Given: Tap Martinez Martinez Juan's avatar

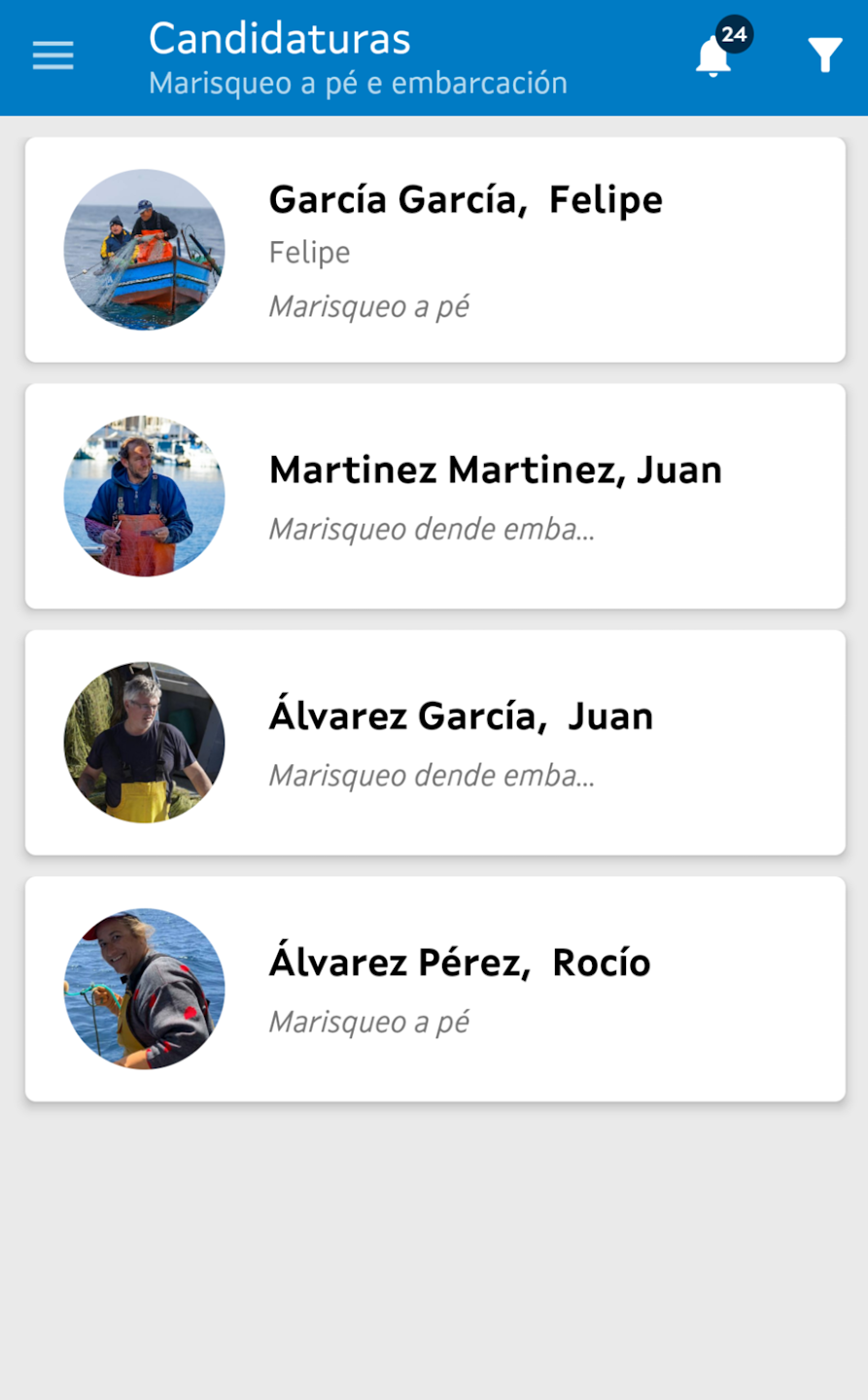Looking at the screenshot, I should 143,496.
